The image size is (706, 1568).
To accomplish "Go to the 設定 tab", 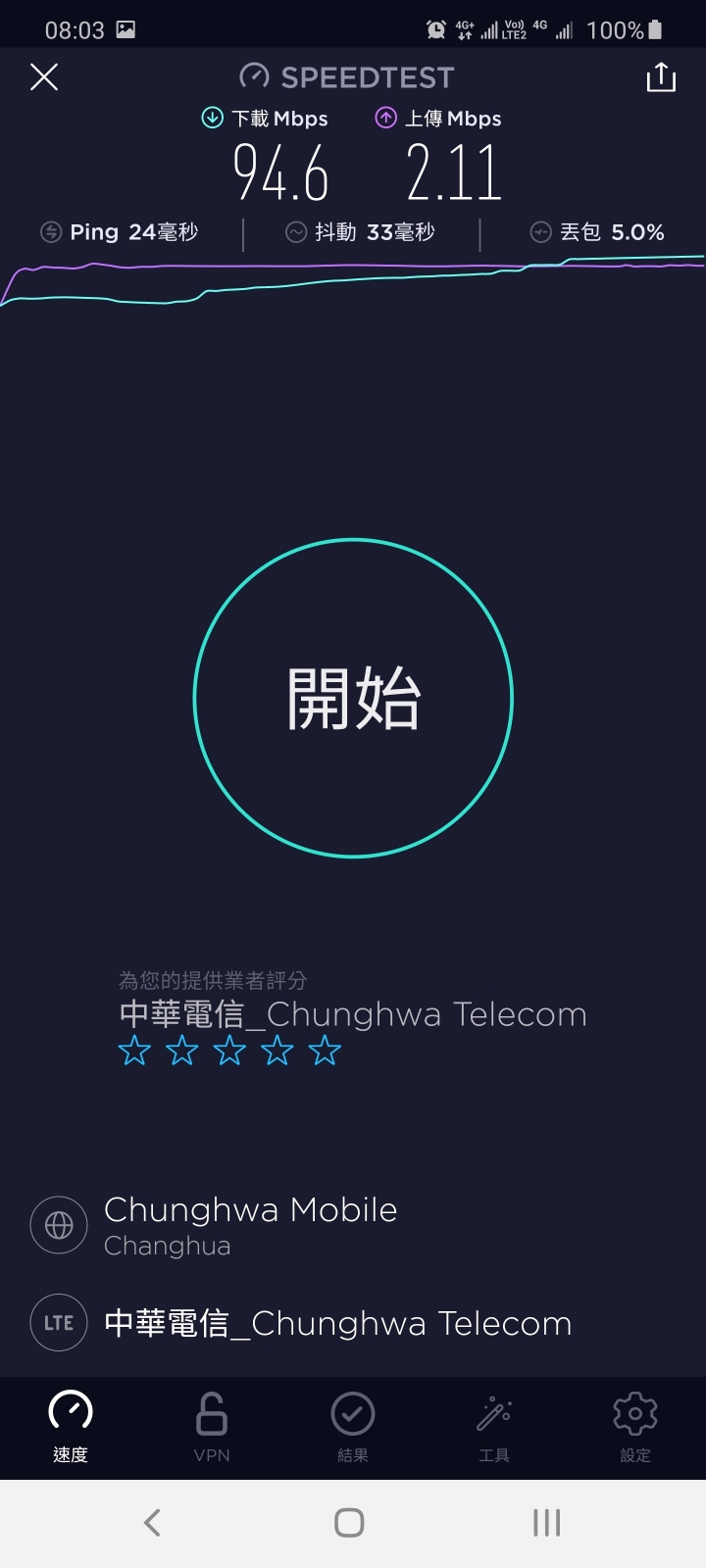I will [x=635, y=1426].
